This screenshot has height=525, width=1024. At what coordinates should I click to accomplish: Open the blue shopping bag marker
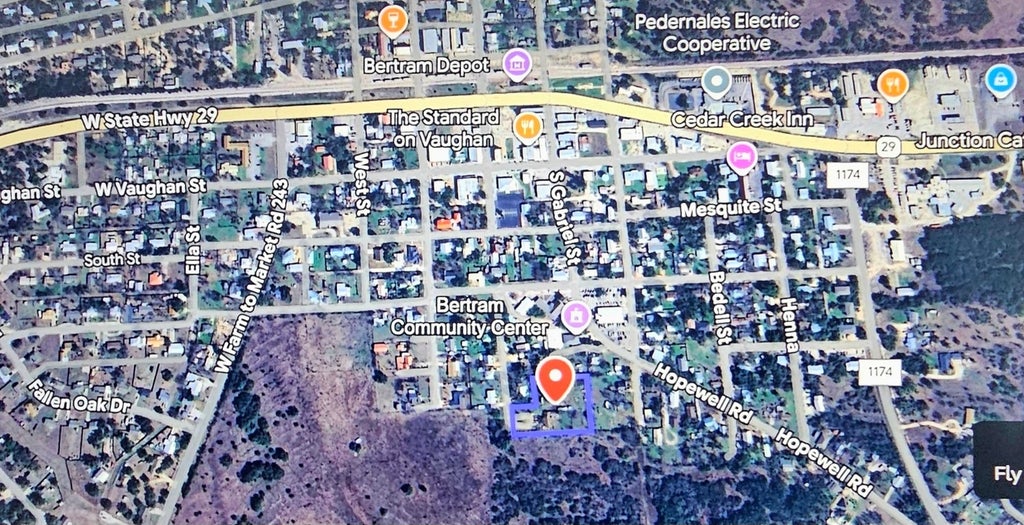1001,79
